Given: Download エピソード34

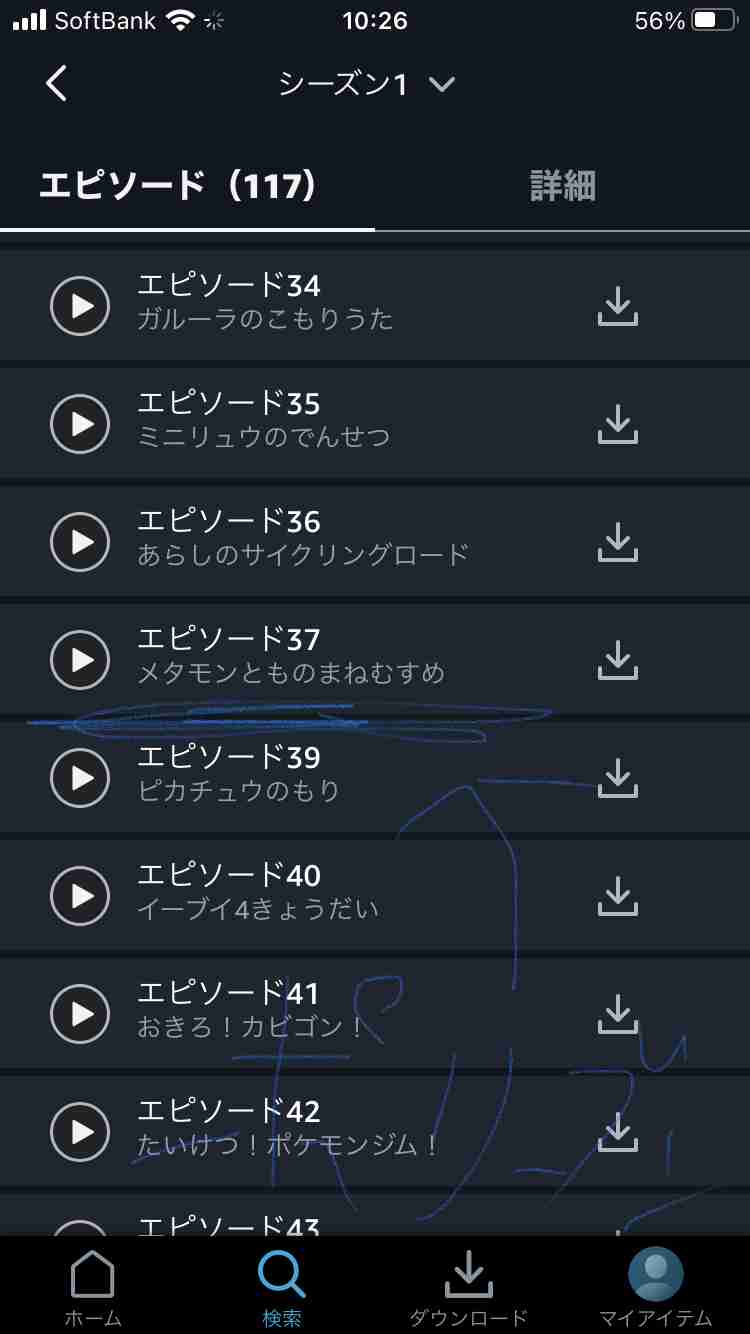Looking at the screenshot, I should [x=618, y=306].
